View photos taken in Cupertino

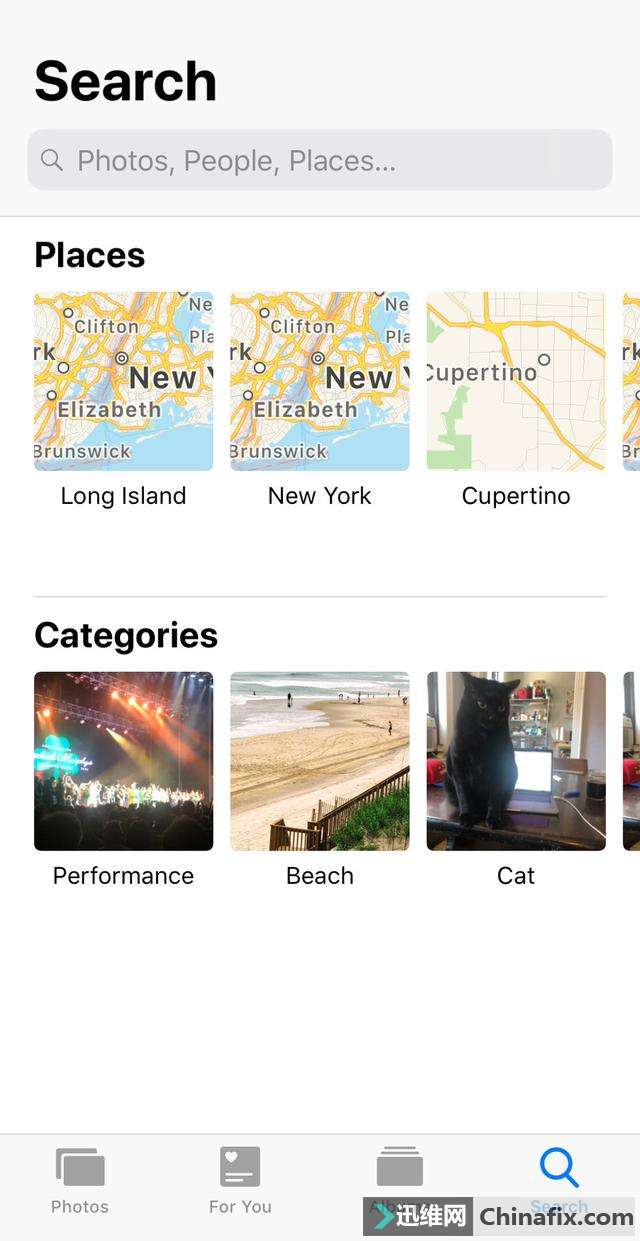coord(516,381)
